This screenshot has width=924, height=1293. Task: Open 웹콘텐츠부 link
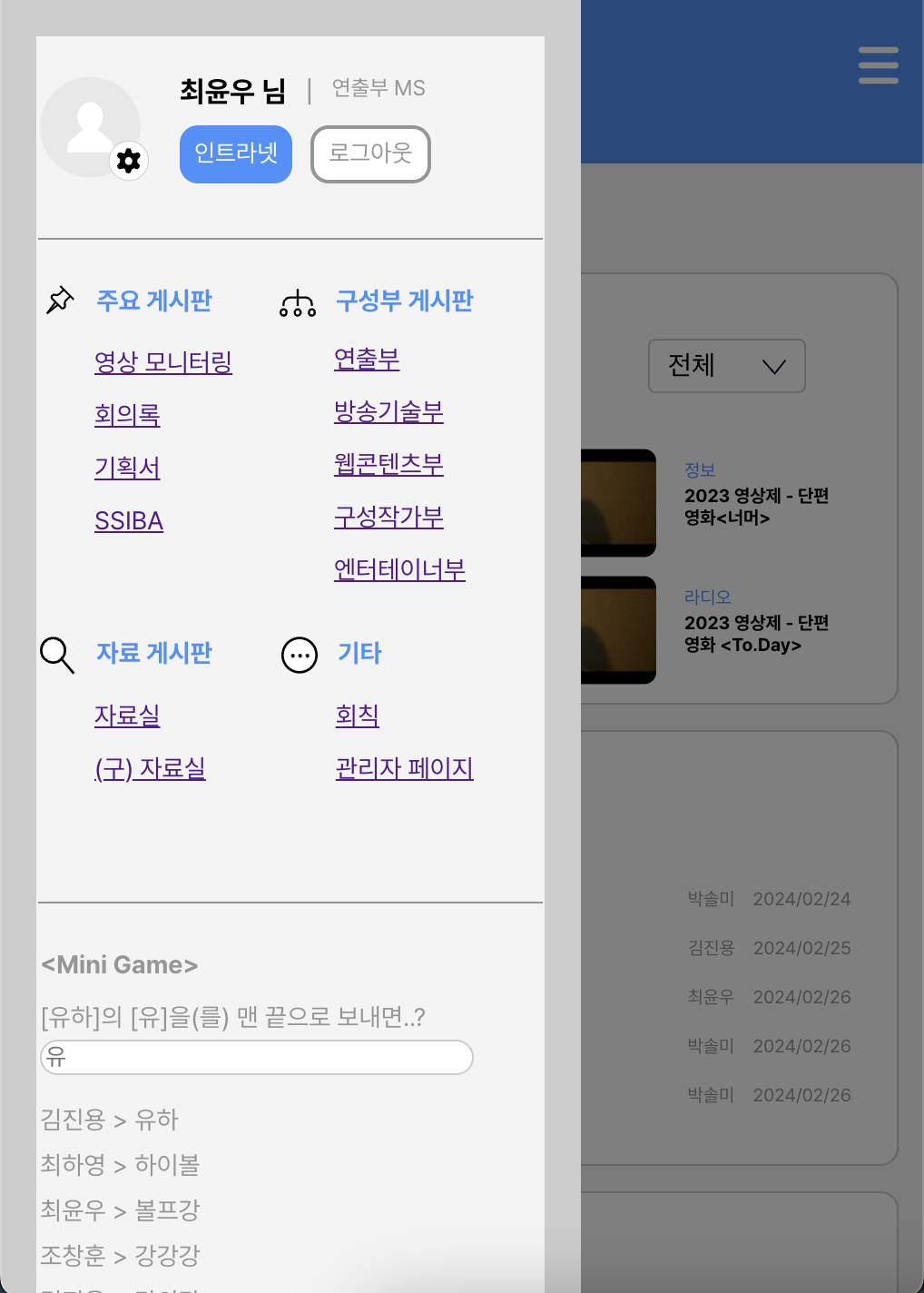(x=388, y=464)
